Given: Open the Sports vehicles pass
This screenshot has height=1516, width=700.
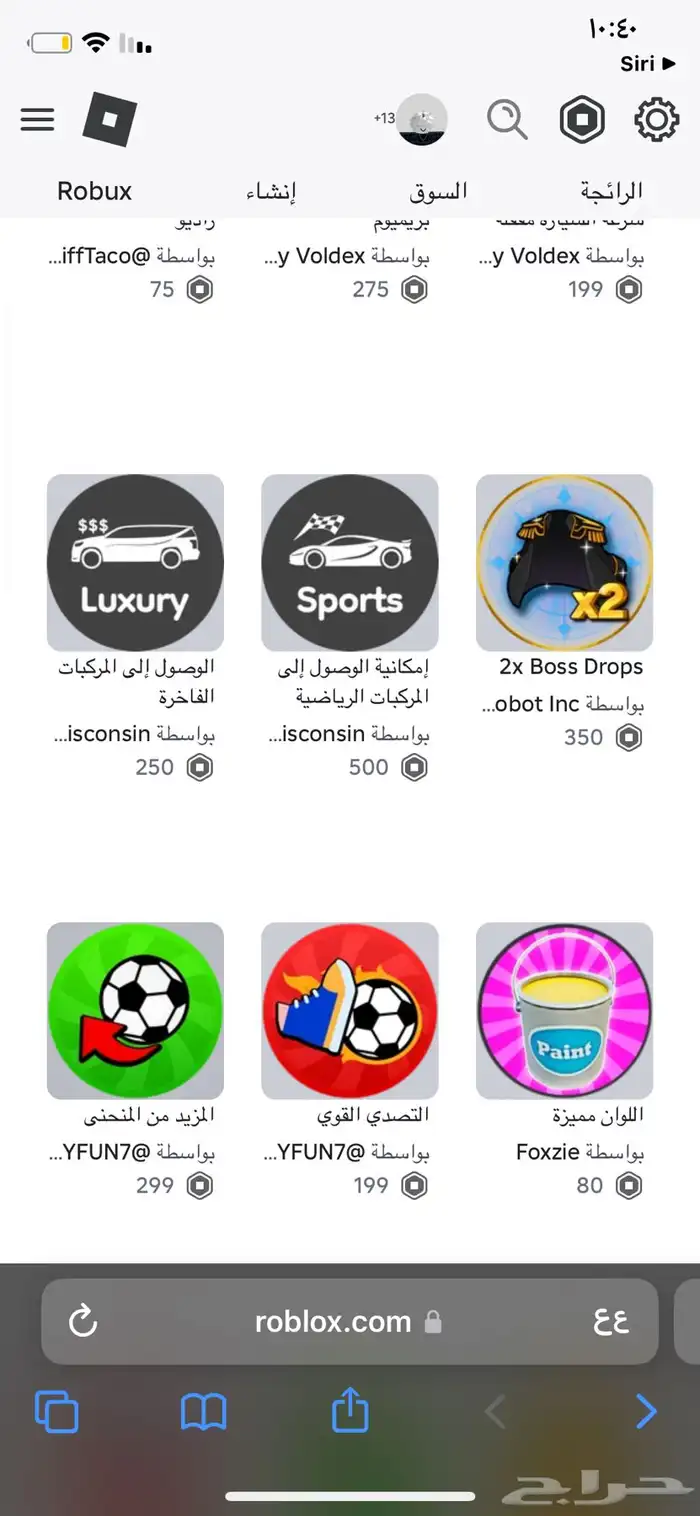Looking at the screenshot, I should (350, 563).
